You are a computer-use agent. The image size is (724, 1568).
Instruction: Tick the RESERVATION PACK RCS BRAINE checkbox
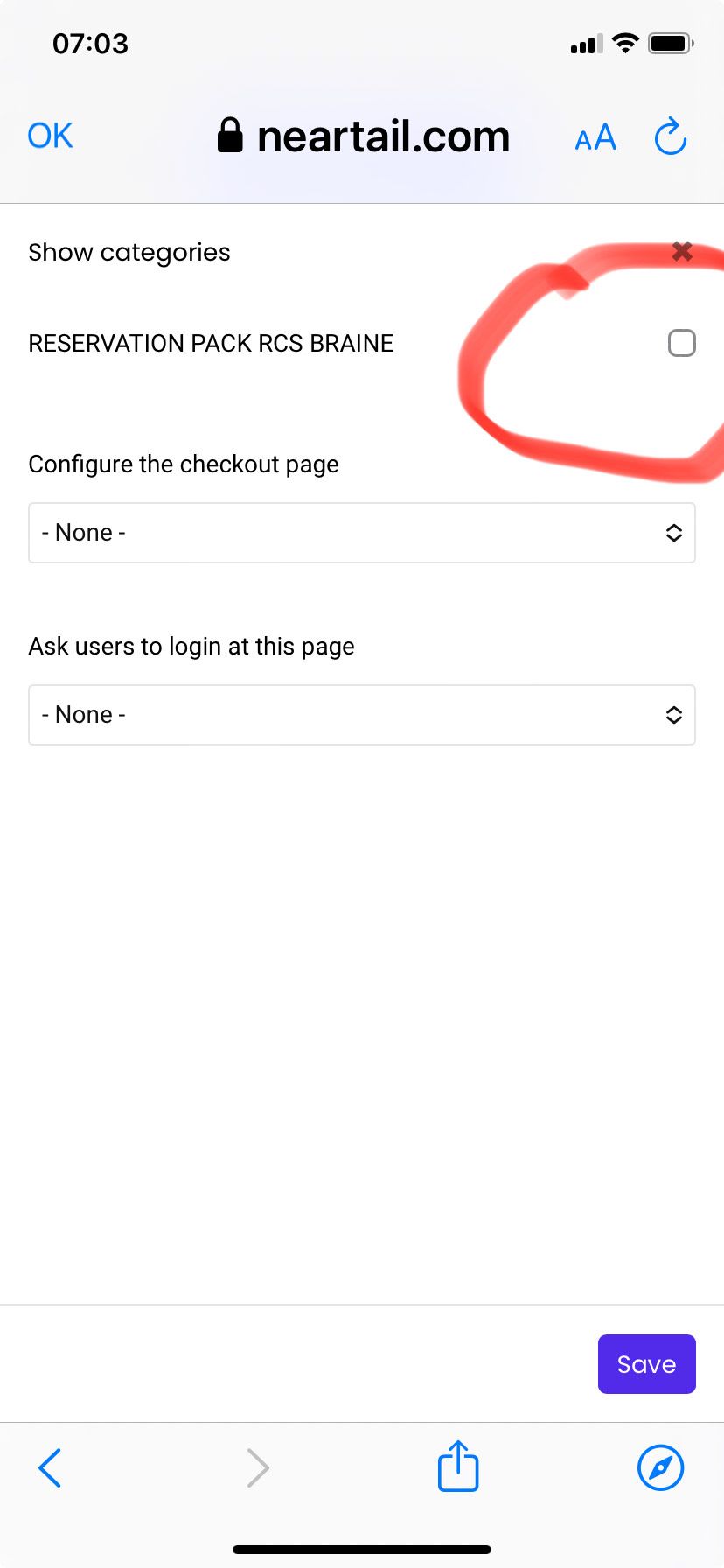coord(681,343)
